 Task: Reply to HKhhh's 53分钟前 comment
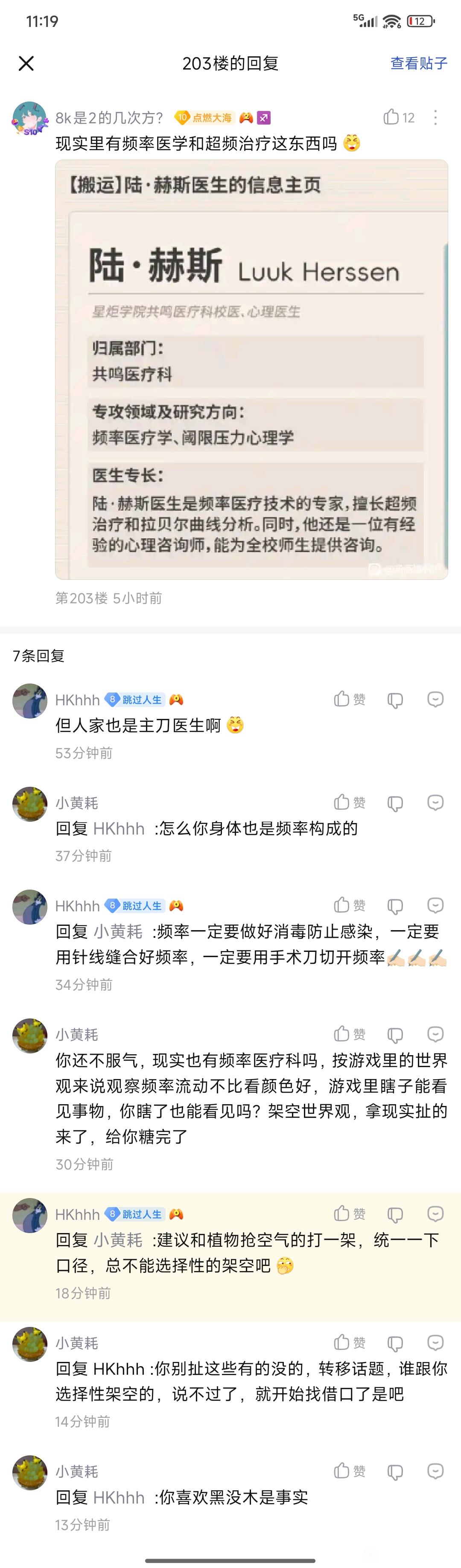(435, 699)
